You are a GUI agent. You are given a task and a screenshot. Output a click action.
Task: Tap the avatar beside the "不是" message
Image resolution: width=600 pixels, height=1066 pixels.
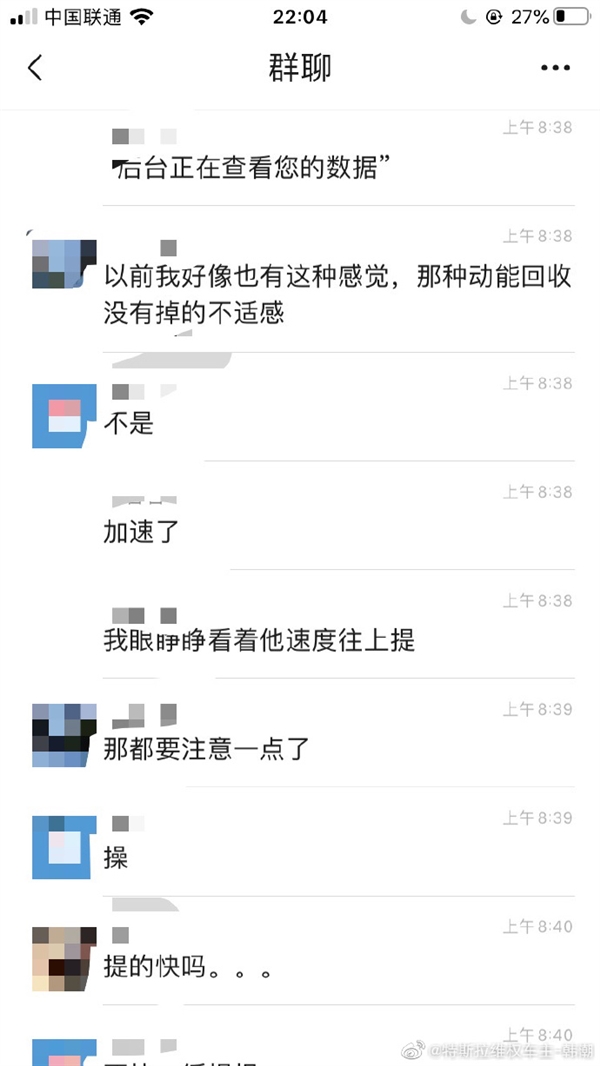pyautogui.click(x=64, y=415)
